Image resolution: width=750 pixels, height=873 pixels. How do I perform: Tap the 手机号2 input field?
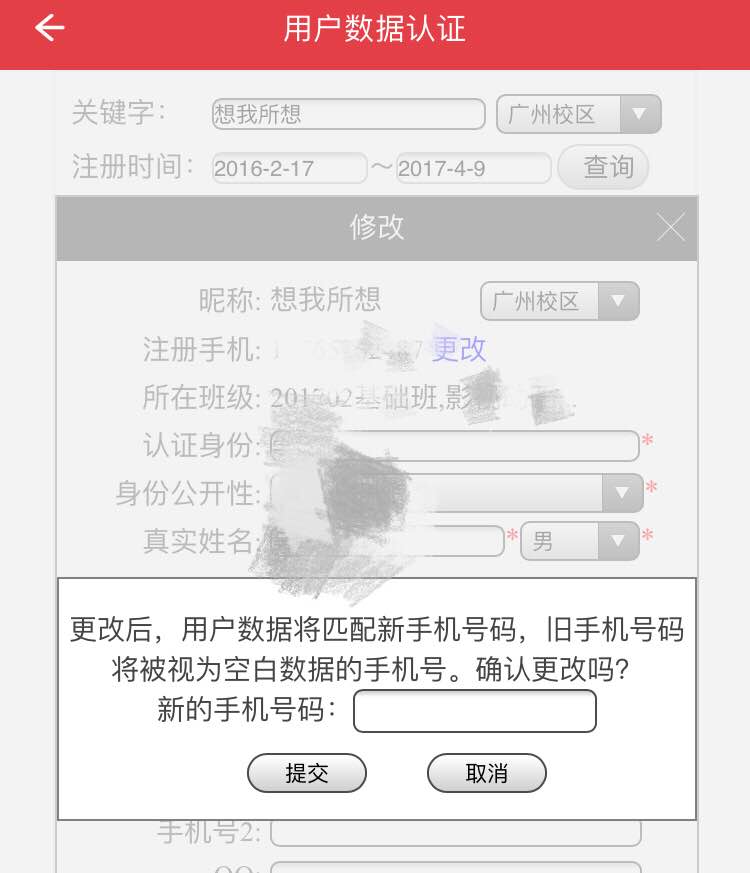tap(455, 830)
